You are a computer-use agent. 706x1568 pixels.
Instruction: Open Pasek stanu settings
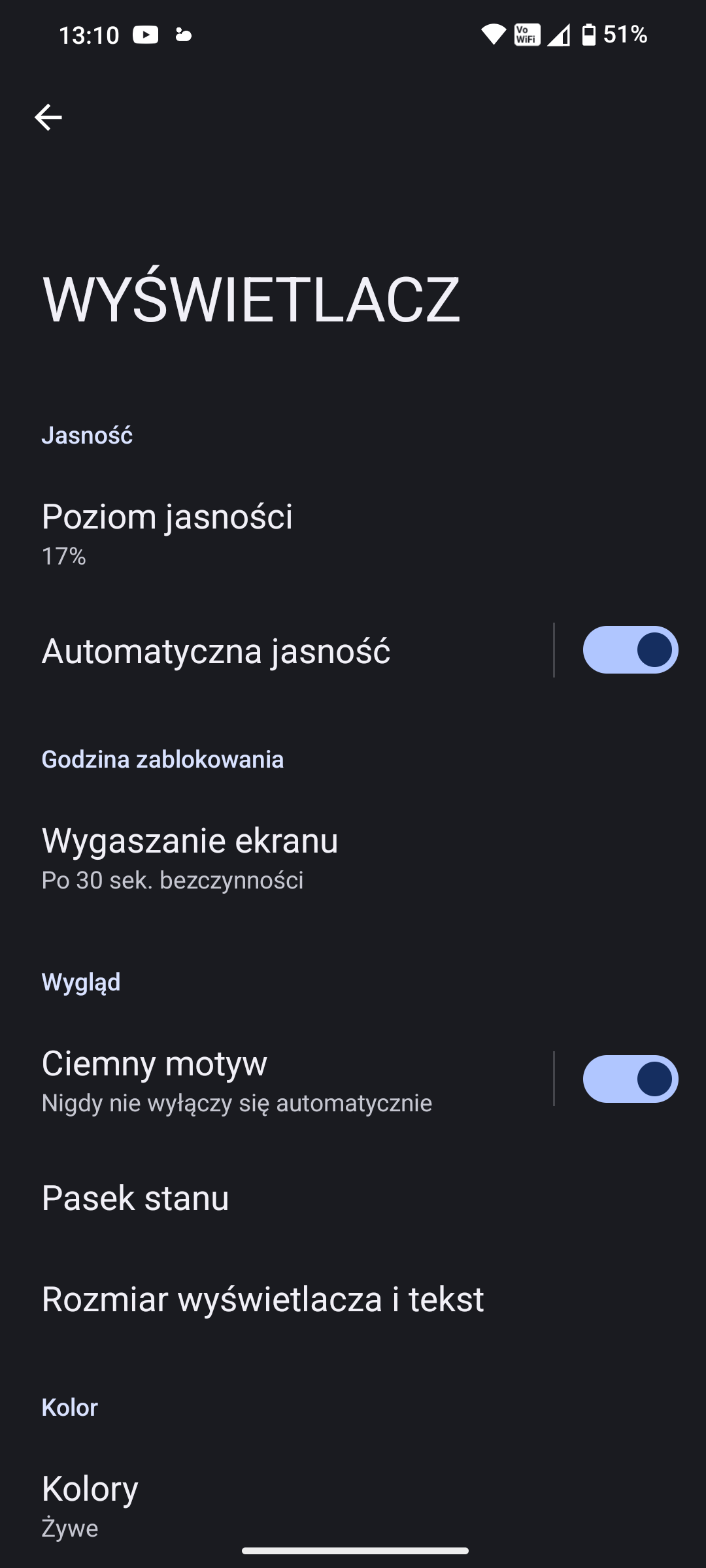135,1198
